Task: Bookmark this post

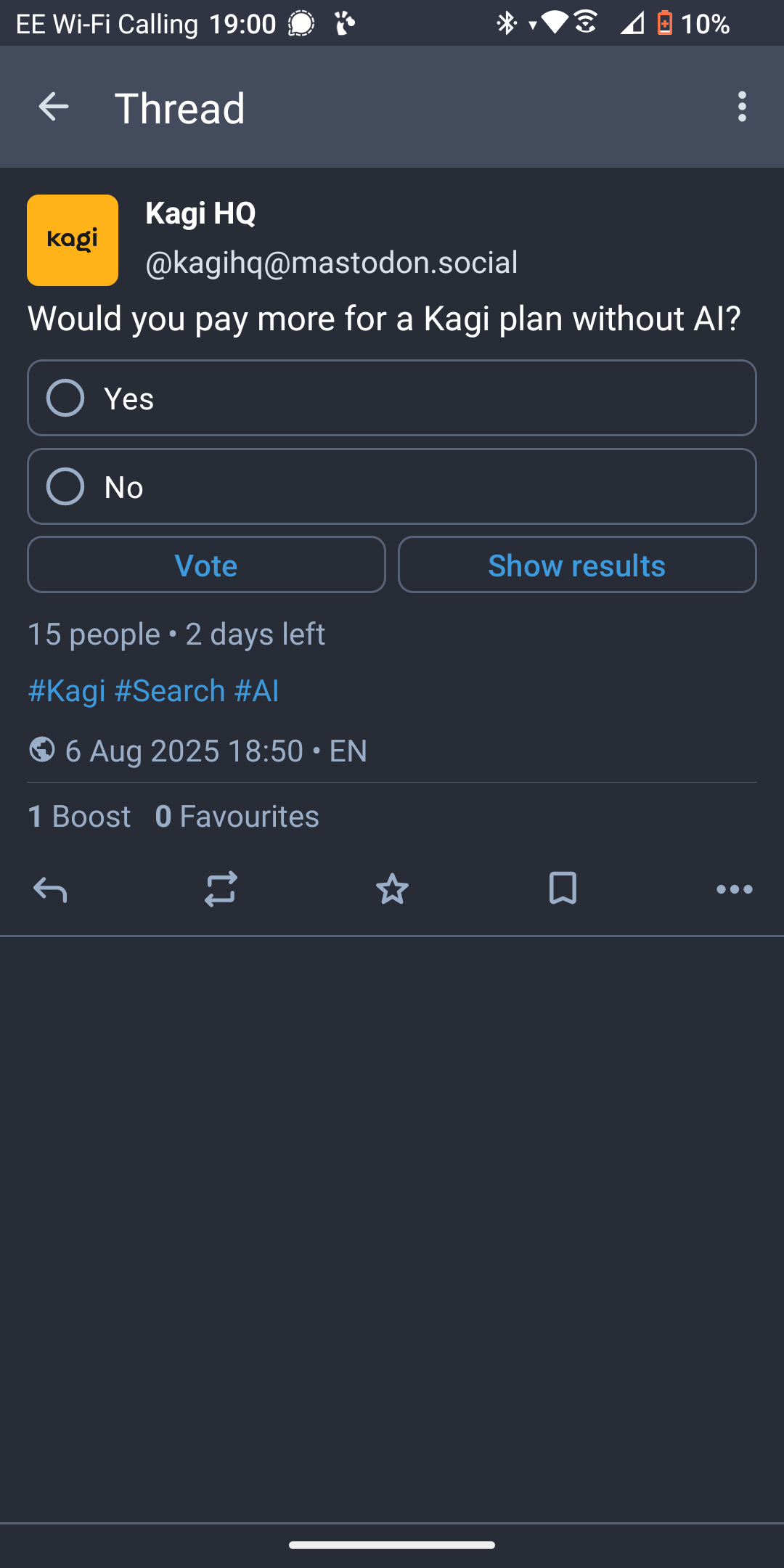Action: (x=563, y=889)
